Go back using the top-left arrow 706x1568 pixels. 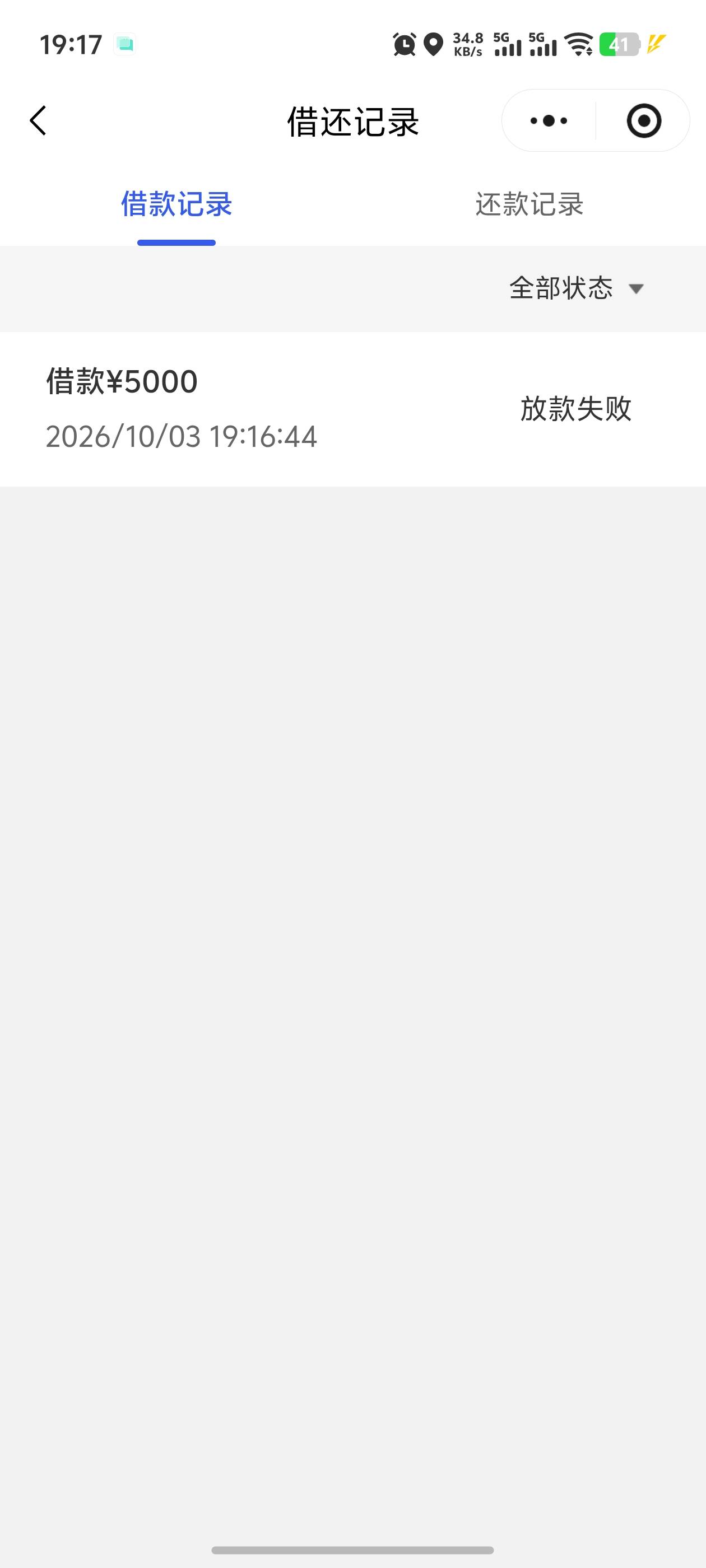coord(38,120)
